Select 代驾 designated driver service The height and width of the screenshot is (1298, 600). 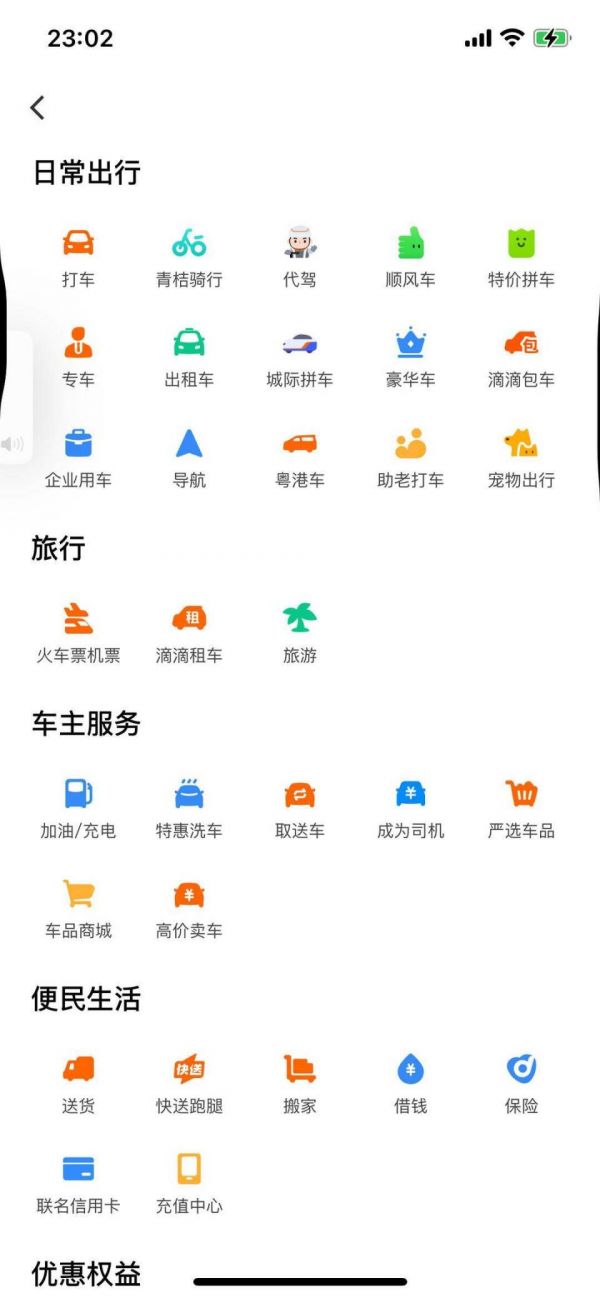[299, 256]
